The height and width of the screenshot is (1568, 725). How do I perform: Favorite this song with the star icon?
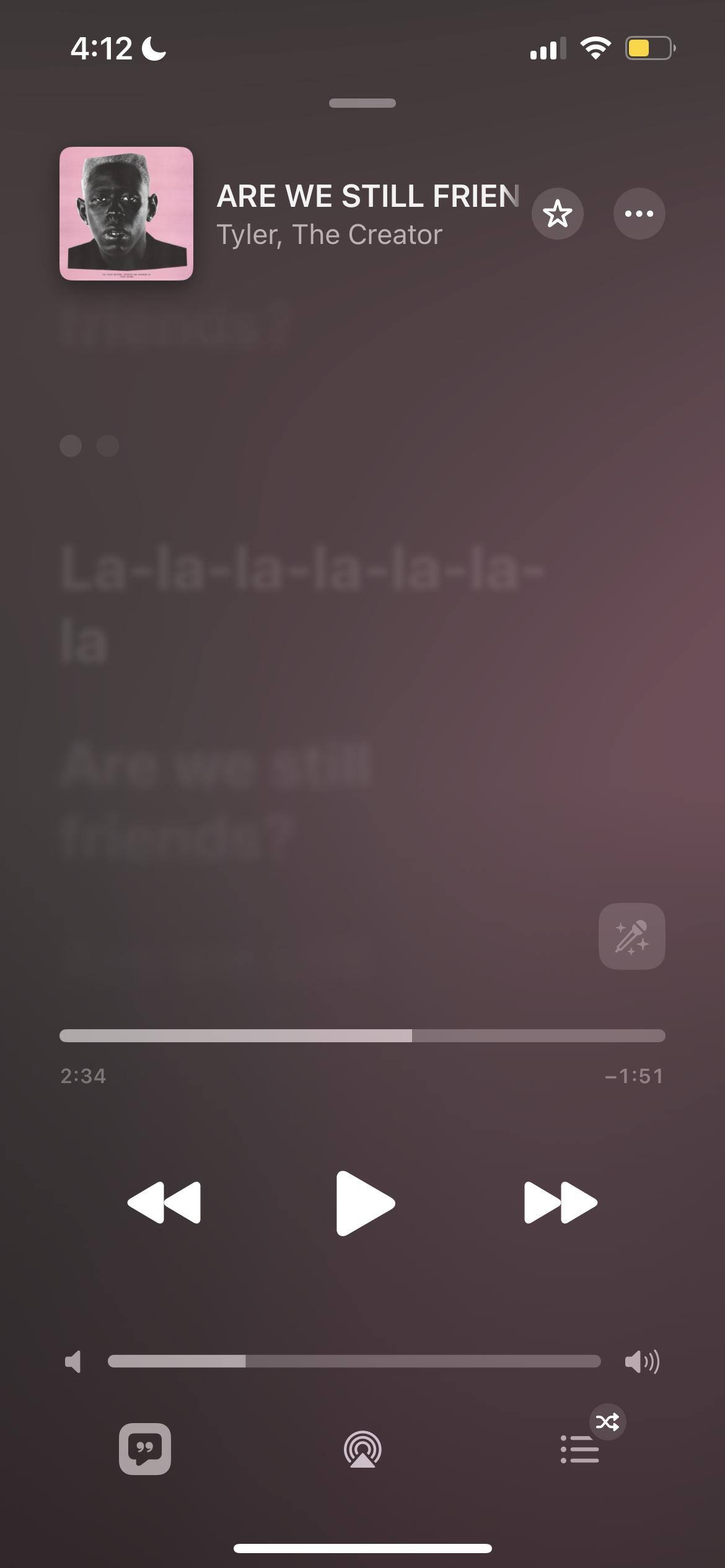pos(557,214)
